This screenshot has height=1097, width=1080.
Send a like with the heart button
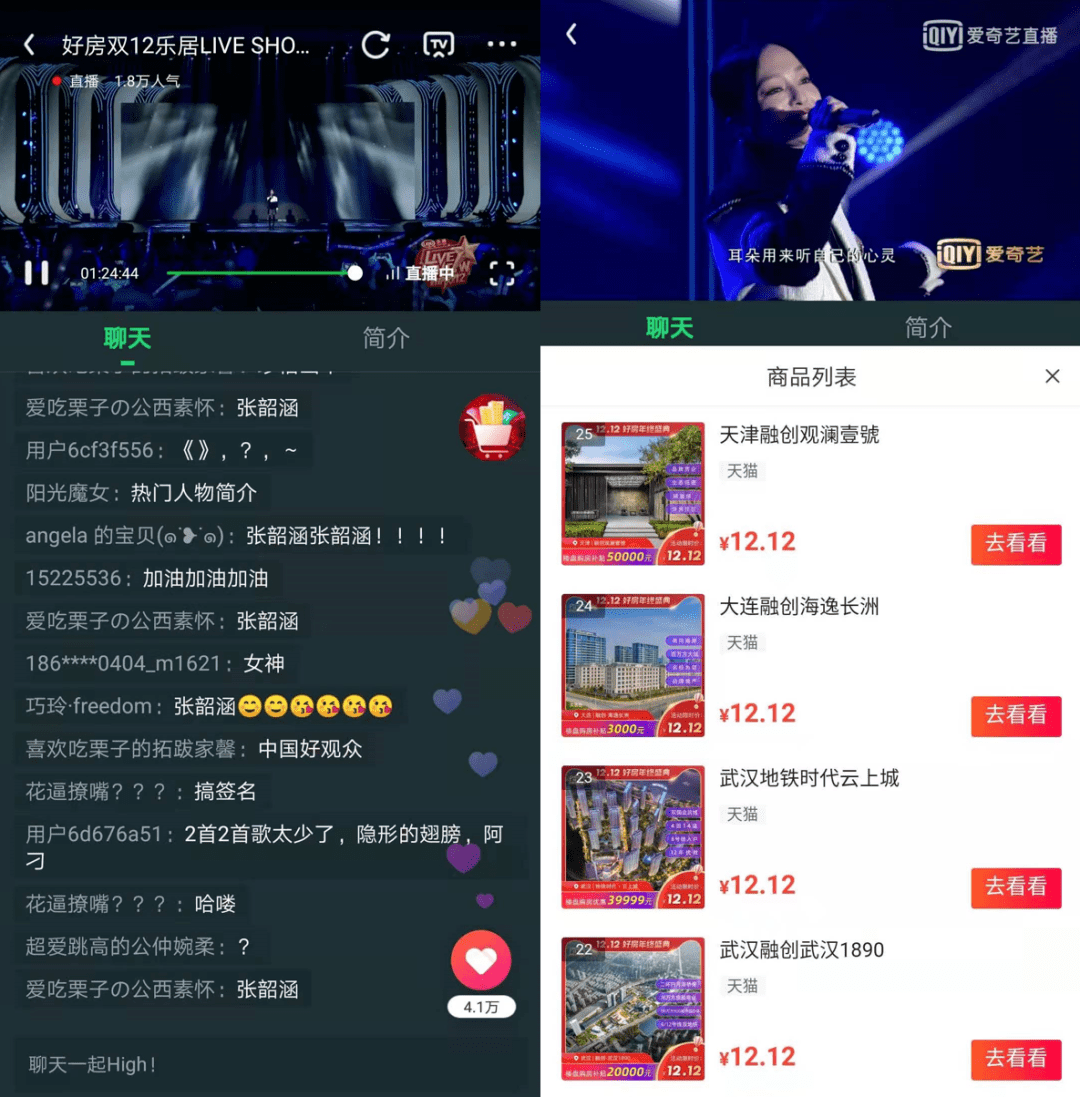coord(481,961)
